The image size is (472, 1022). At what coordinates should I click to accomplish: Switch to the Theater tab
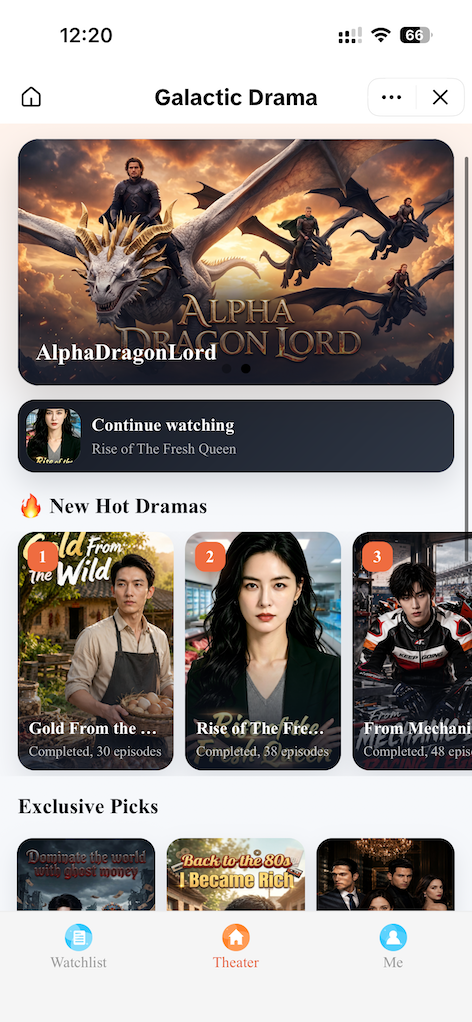tap(236, 946)
